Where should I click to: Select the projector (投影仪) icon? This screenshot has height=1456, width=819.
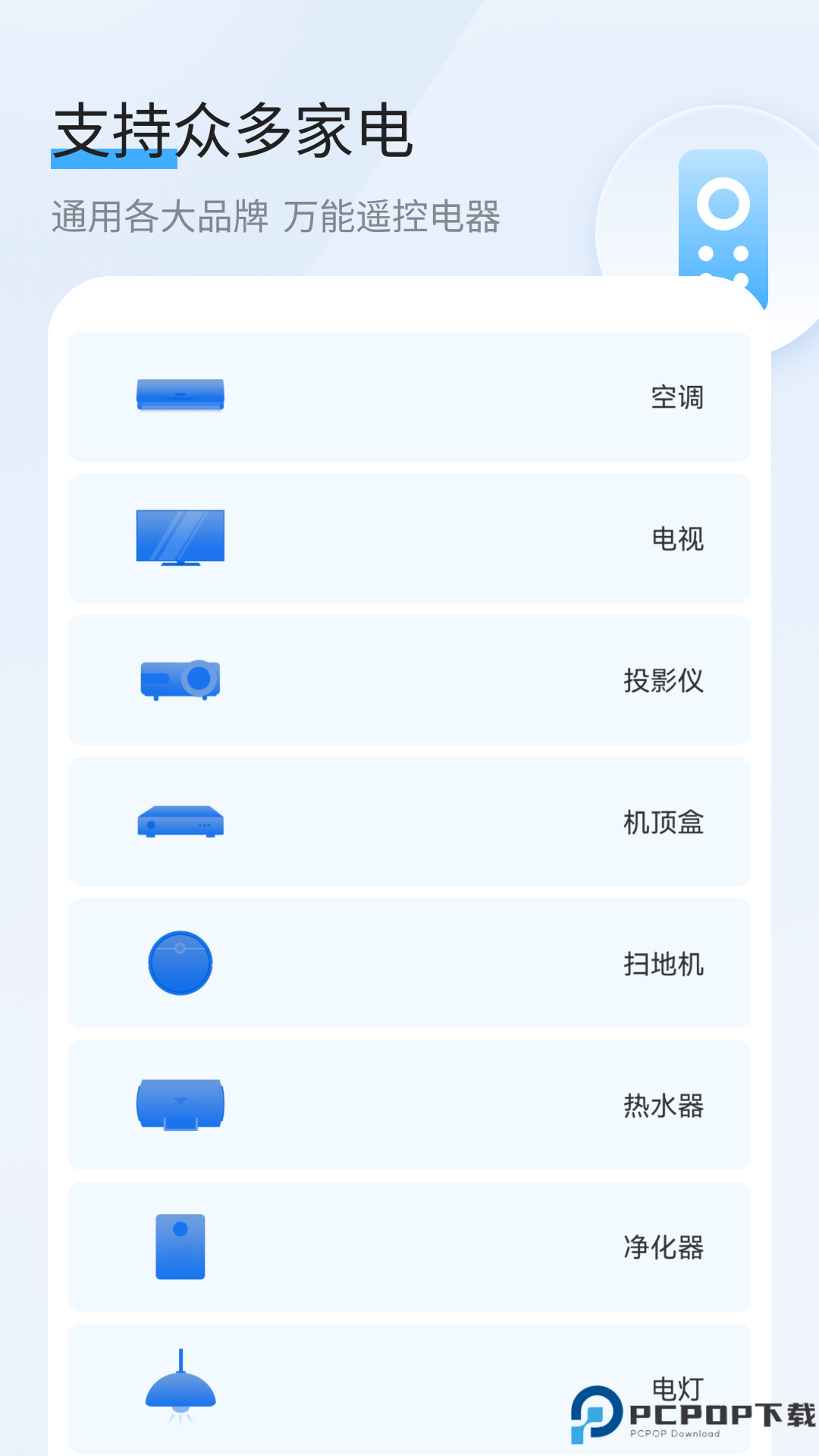[x=180, y=680]
